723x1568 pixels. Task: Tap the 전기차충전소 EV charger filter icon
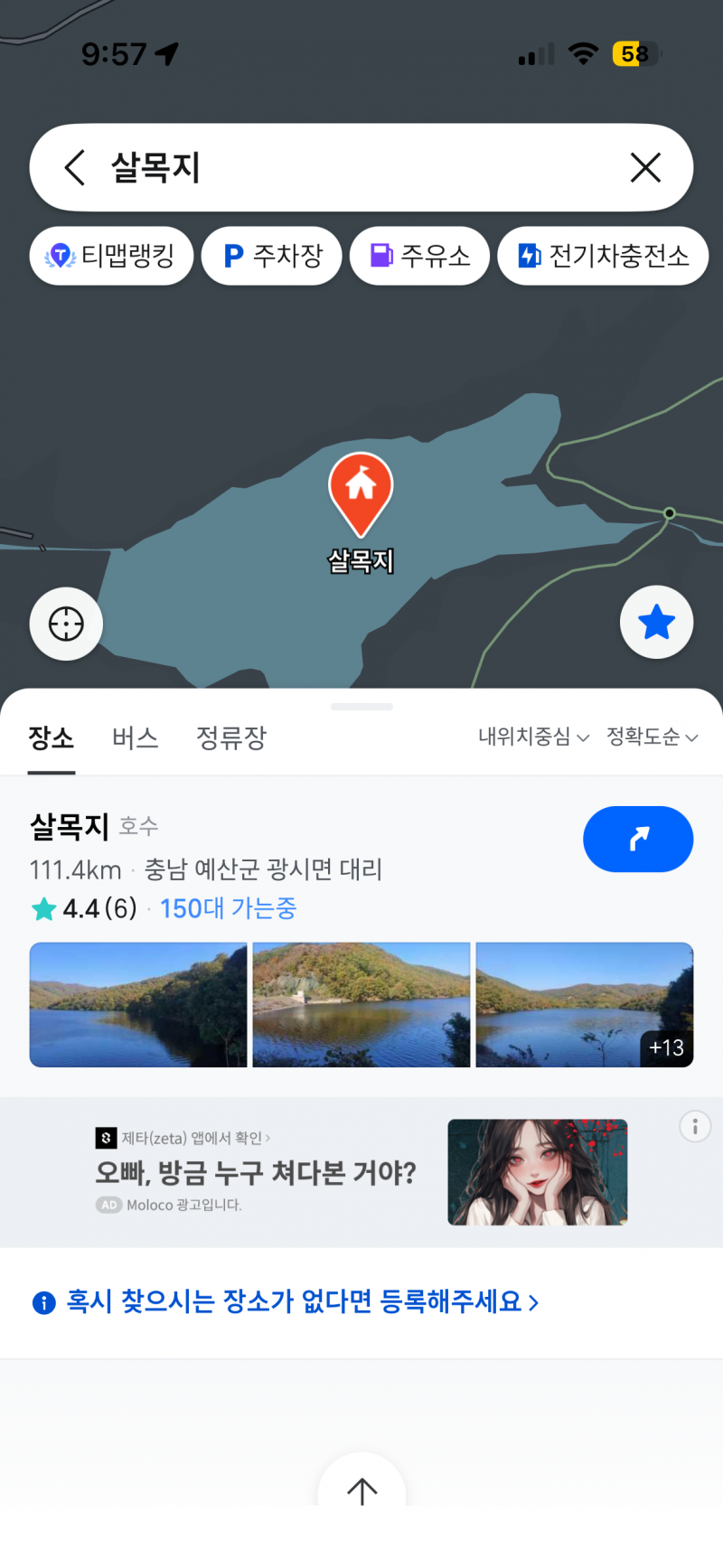click(x=528, y=256)
